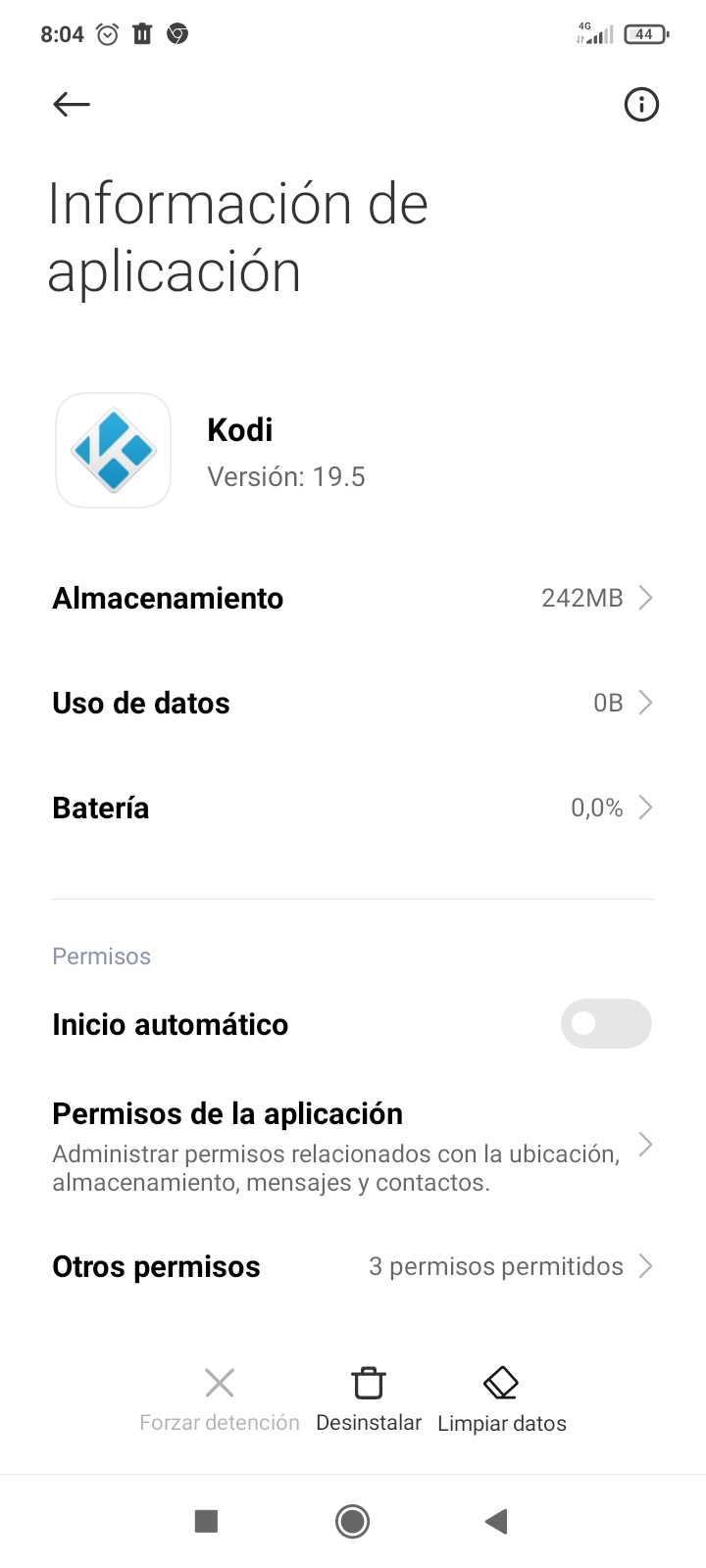Tap the back arrow to exit app info
706x1568 pixels.
tap(71, 104)
